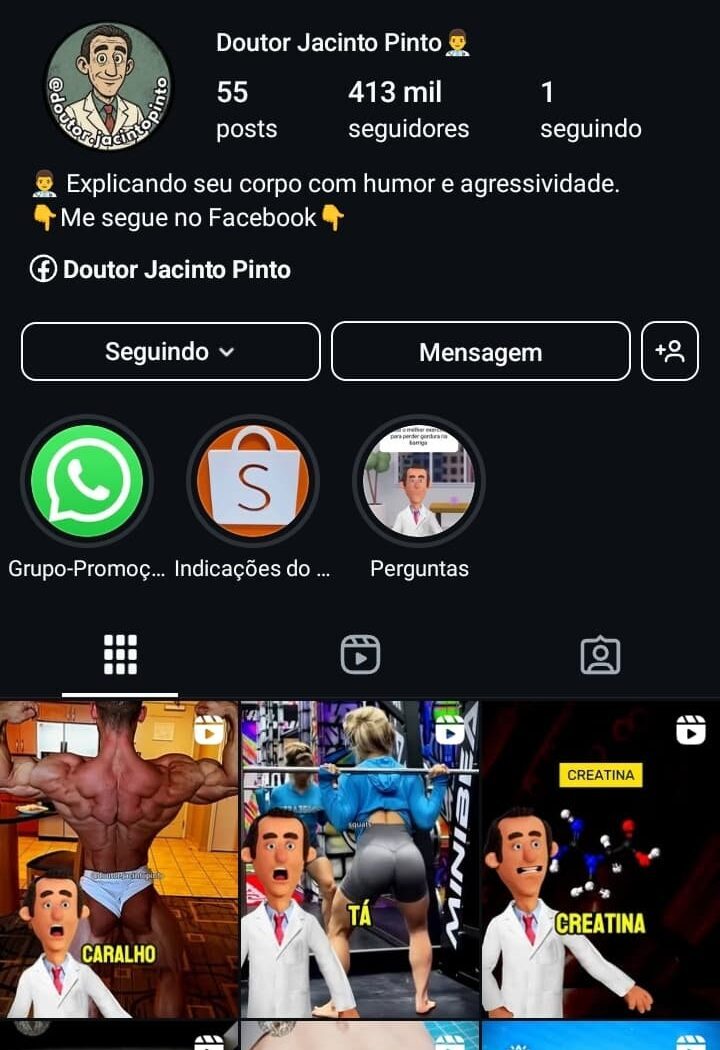Open the Grupo-Promoç... WhatsApp highlight
The width and height of the screenshot is (720, 1050).
pos(87,481)
